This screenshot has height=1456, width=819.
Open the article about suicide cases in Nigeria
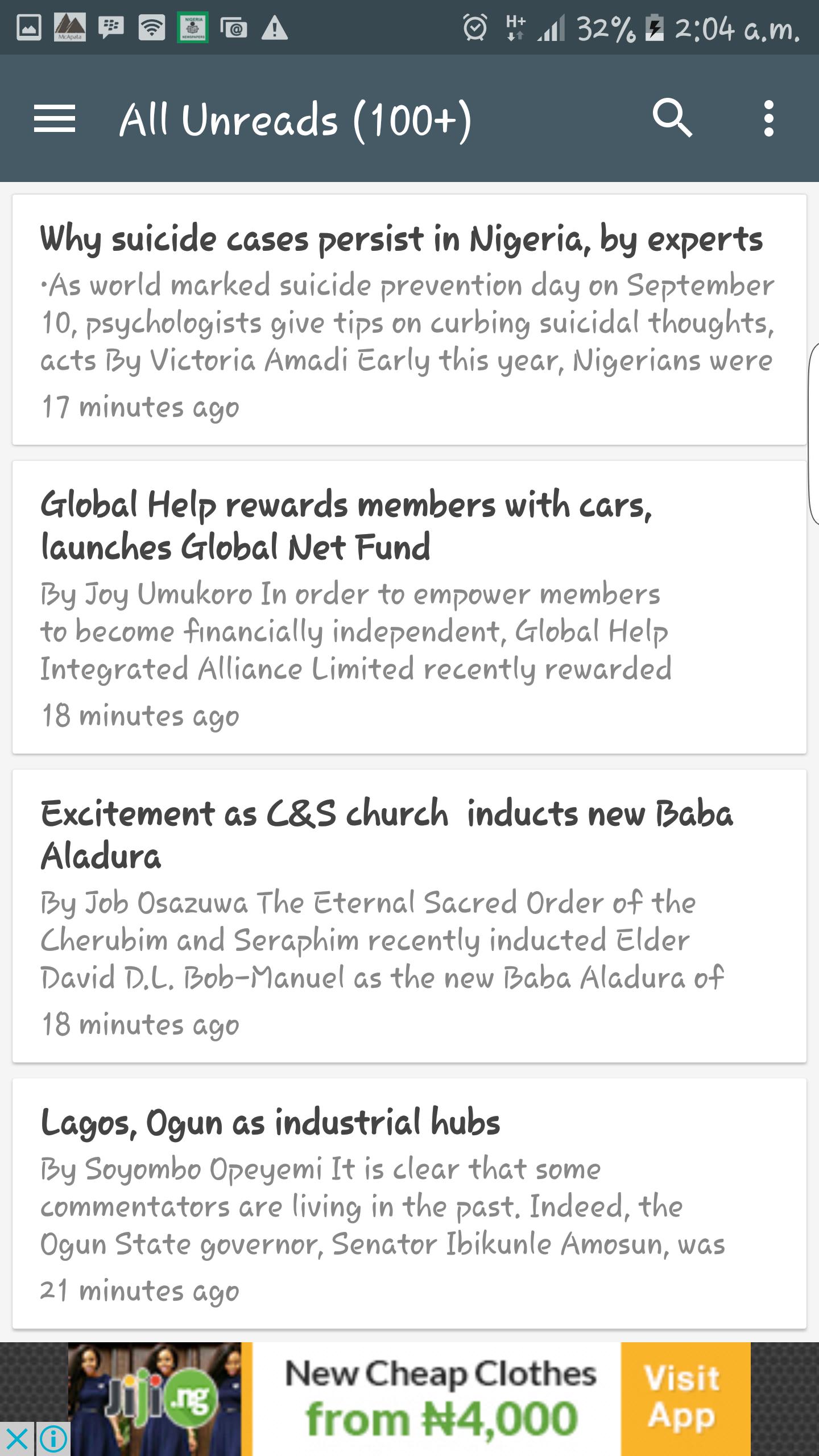[409, 320]
